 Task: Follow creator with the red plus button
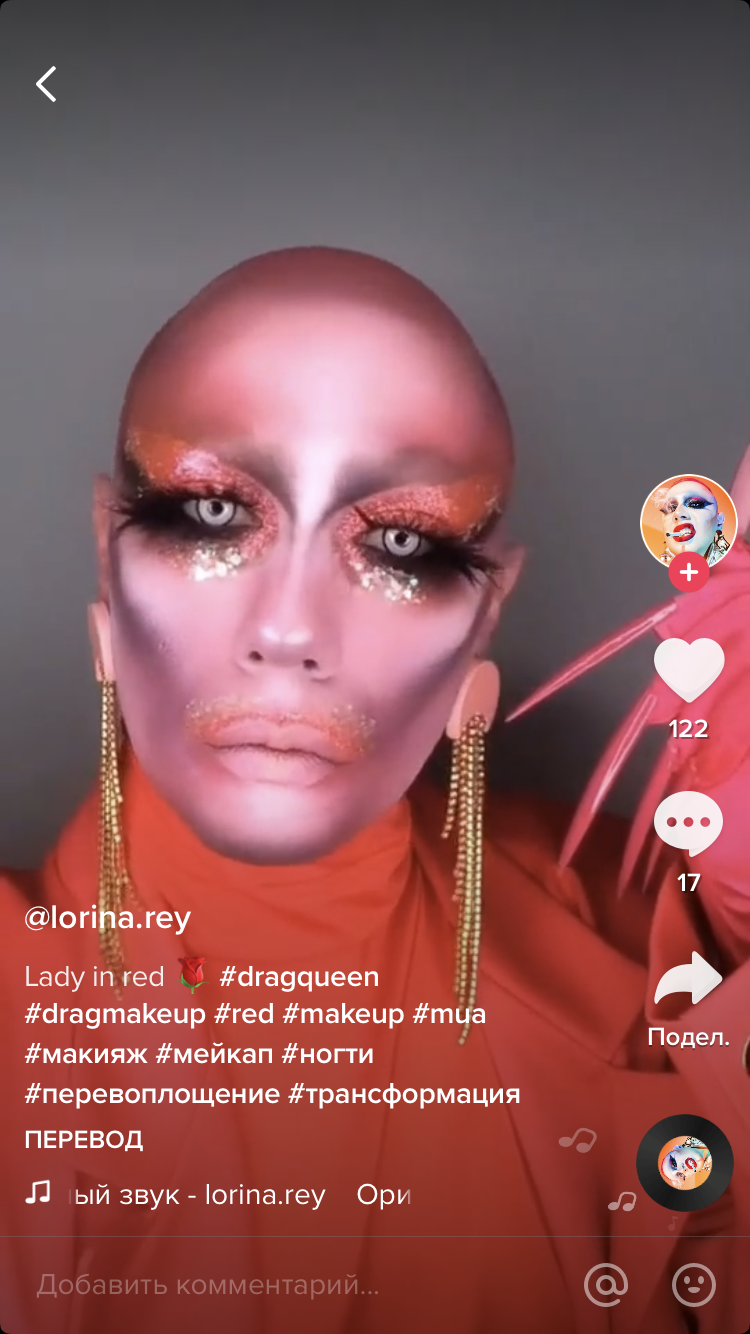coord(688,573)
